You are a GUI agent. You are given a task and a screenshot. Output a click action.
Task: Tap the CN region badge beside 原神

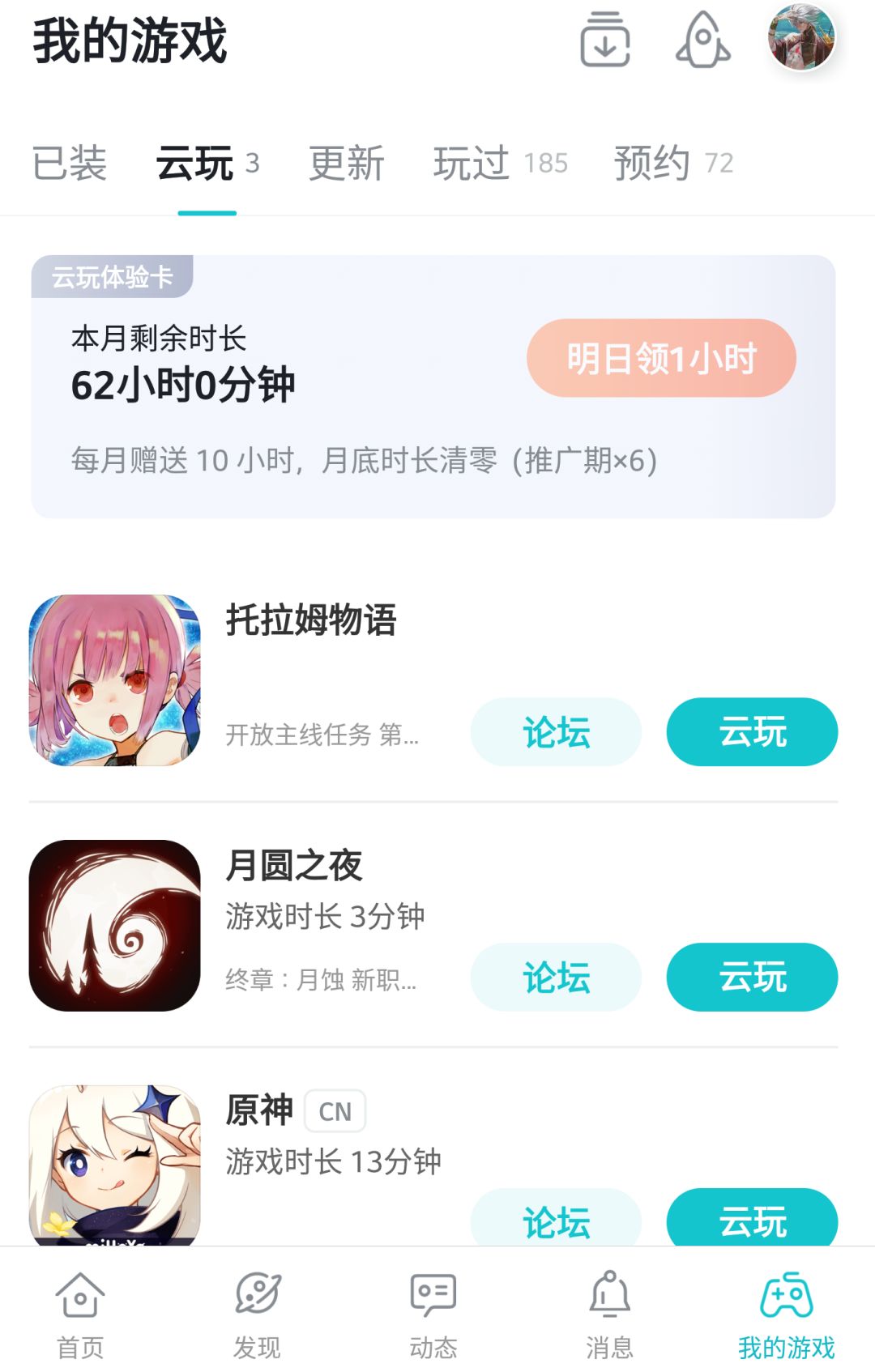pos(336,1112)
